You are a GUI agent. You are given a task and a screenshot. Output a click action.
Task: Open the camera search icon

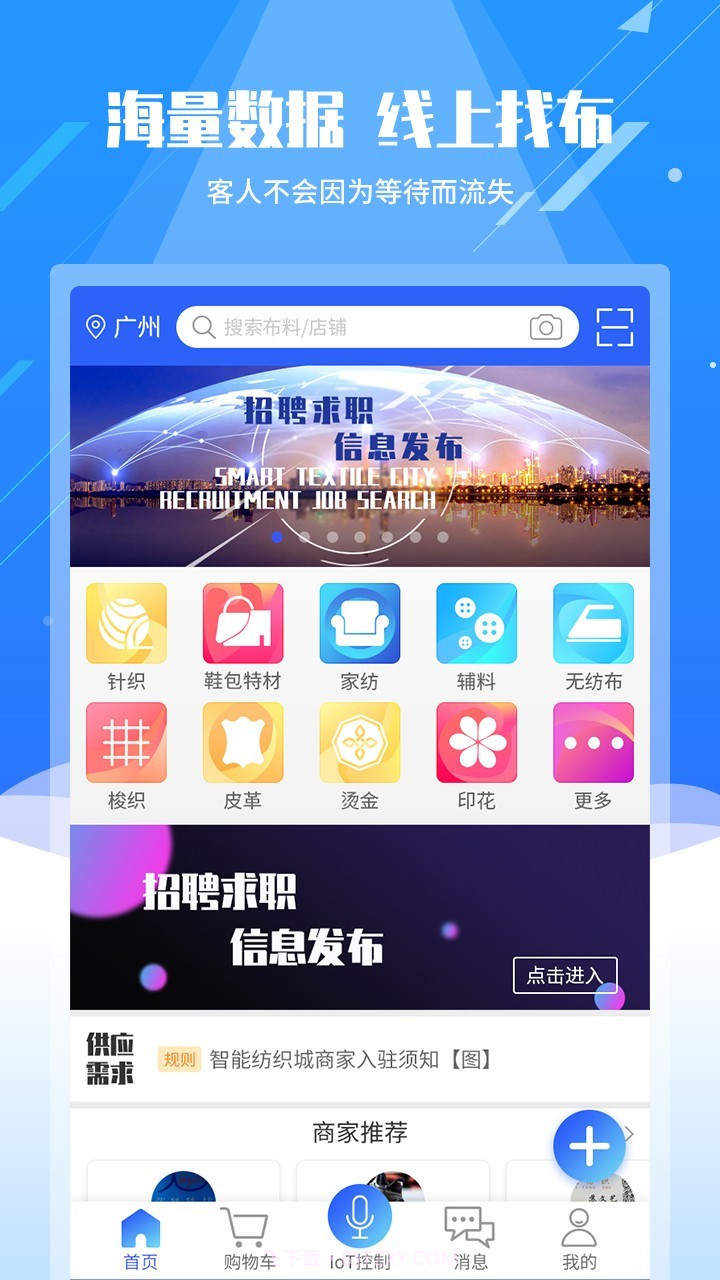pyautogui.click(x=546, y=327)
